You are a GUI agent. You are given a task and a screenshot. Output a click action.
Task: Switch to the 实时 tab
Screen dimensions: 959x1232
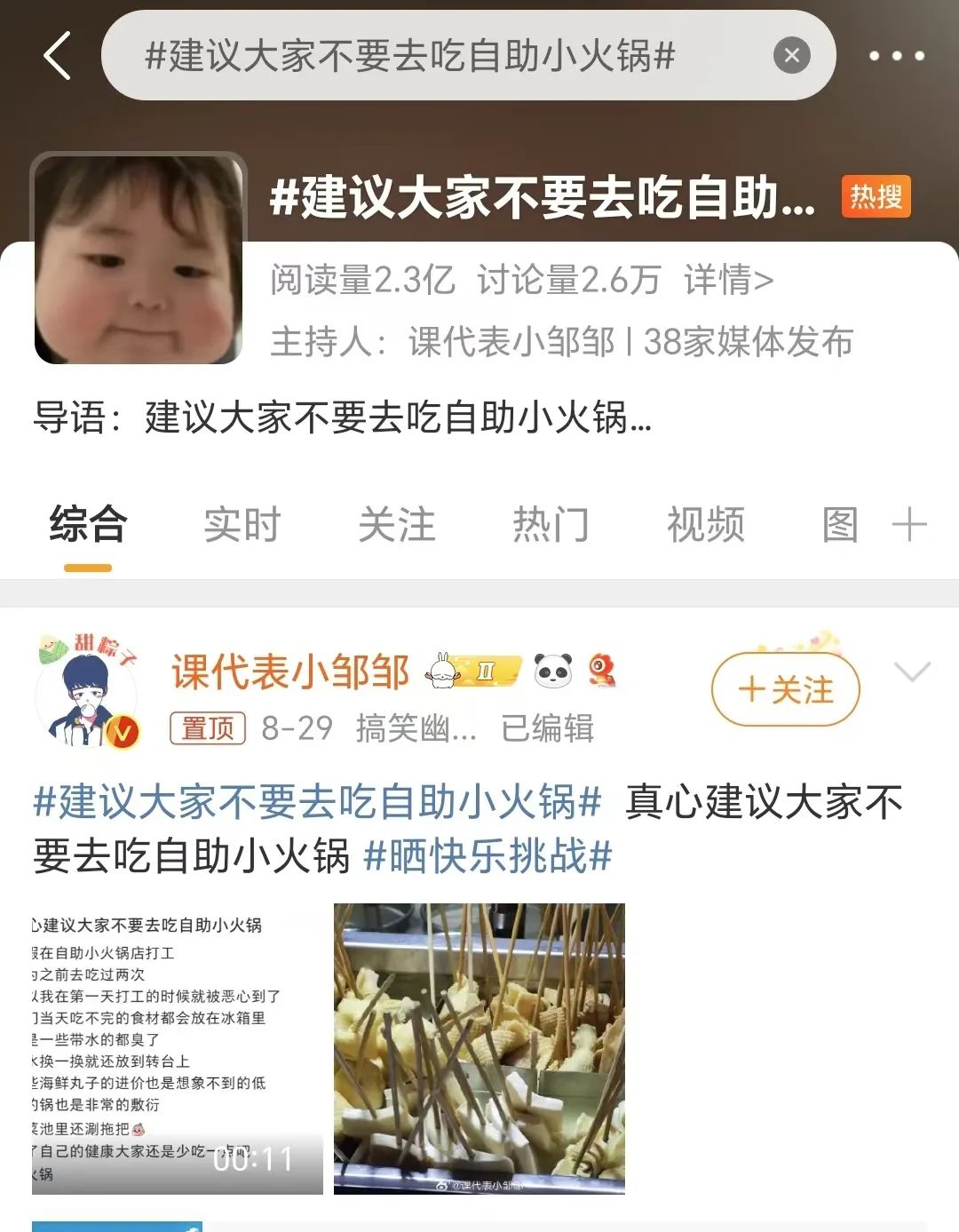tap(242, 524)
